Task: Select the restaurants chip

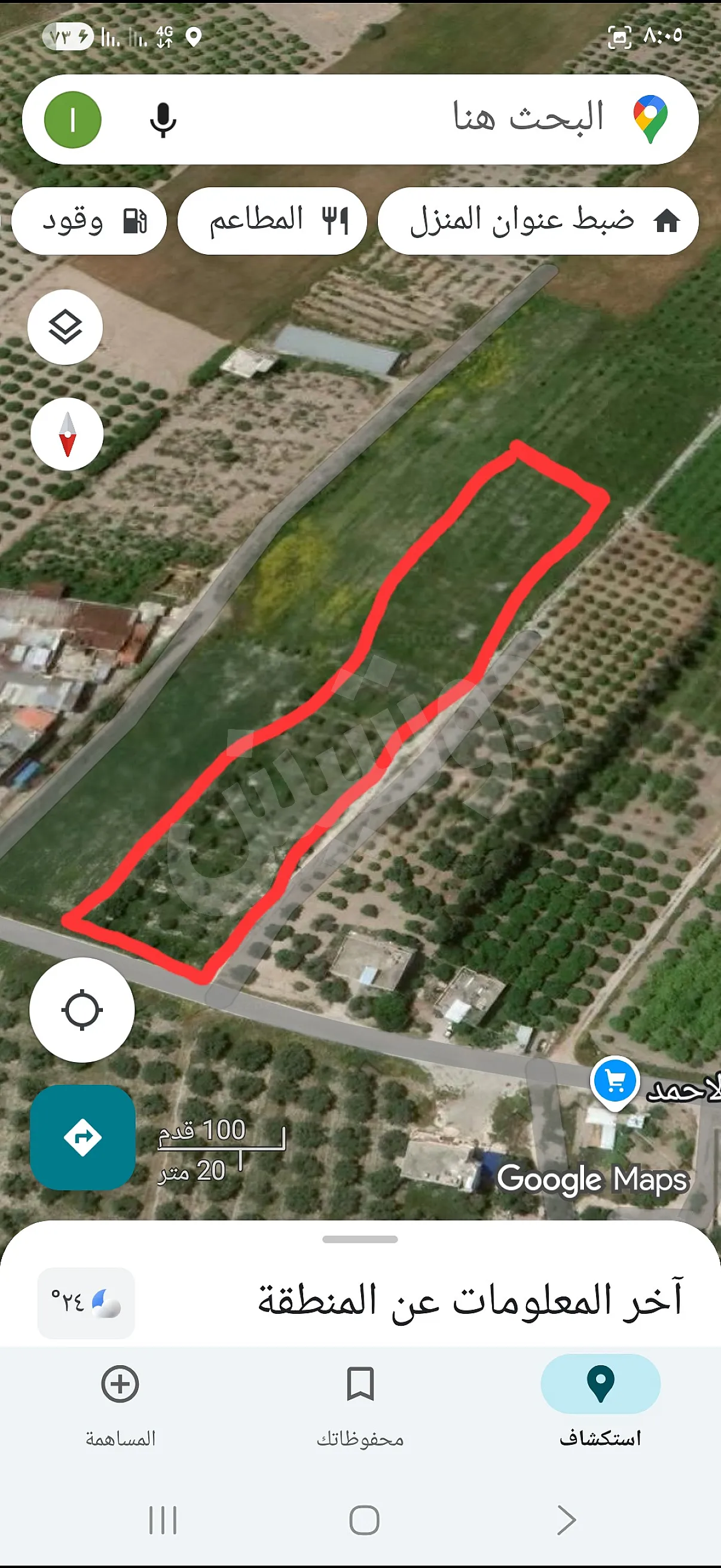Action: pyautogui.click(x=272, y=220)
